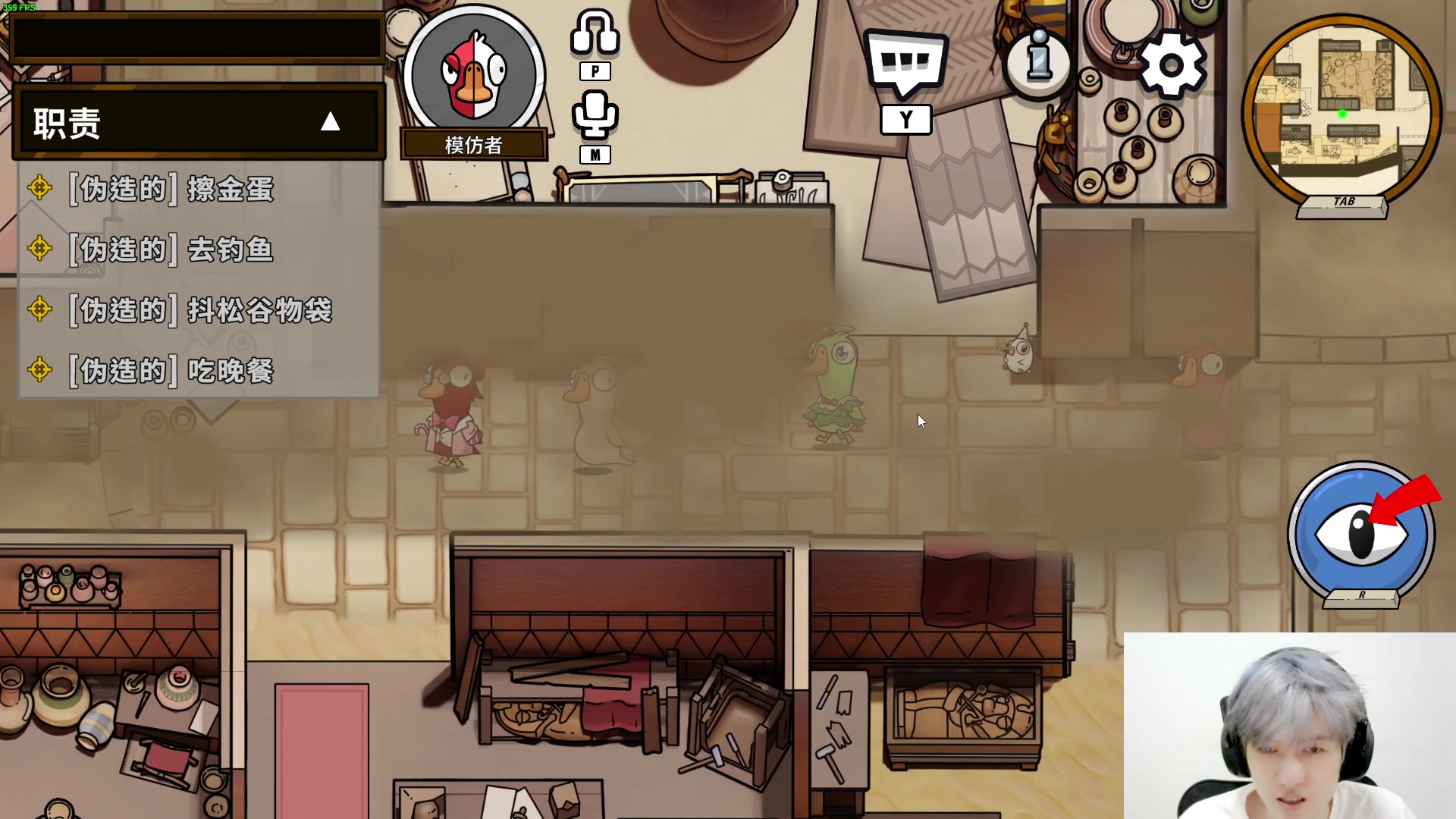Mute the microphone button
The image size is (1456, 819).
click(x=595, y=115)
